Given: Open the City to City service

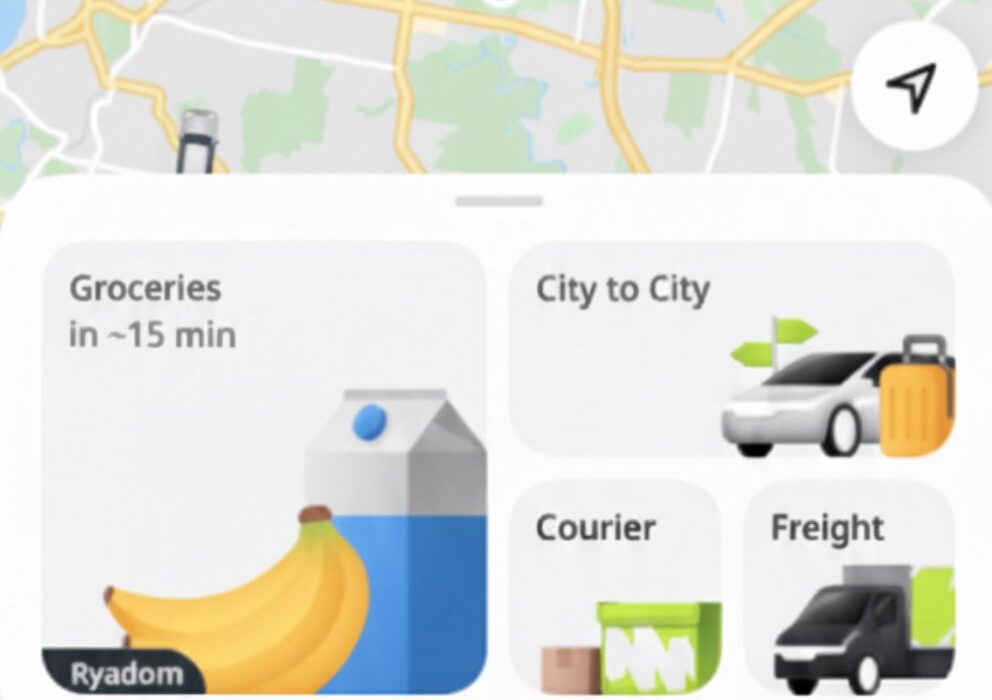Looking at the screenshot, I should tap(731, 348).
